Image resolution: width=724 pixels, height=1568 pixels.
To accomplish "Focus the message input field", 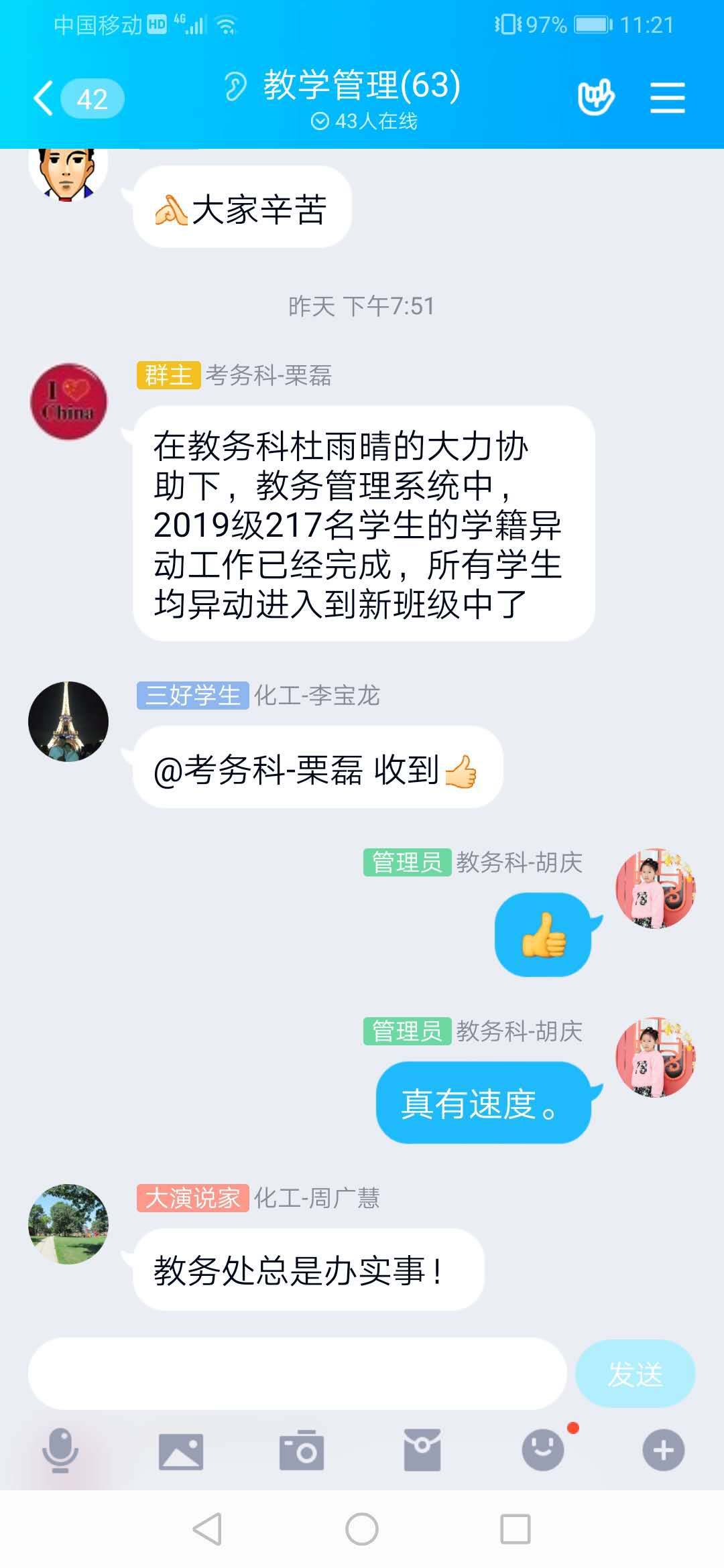I will coord(297,1374).
